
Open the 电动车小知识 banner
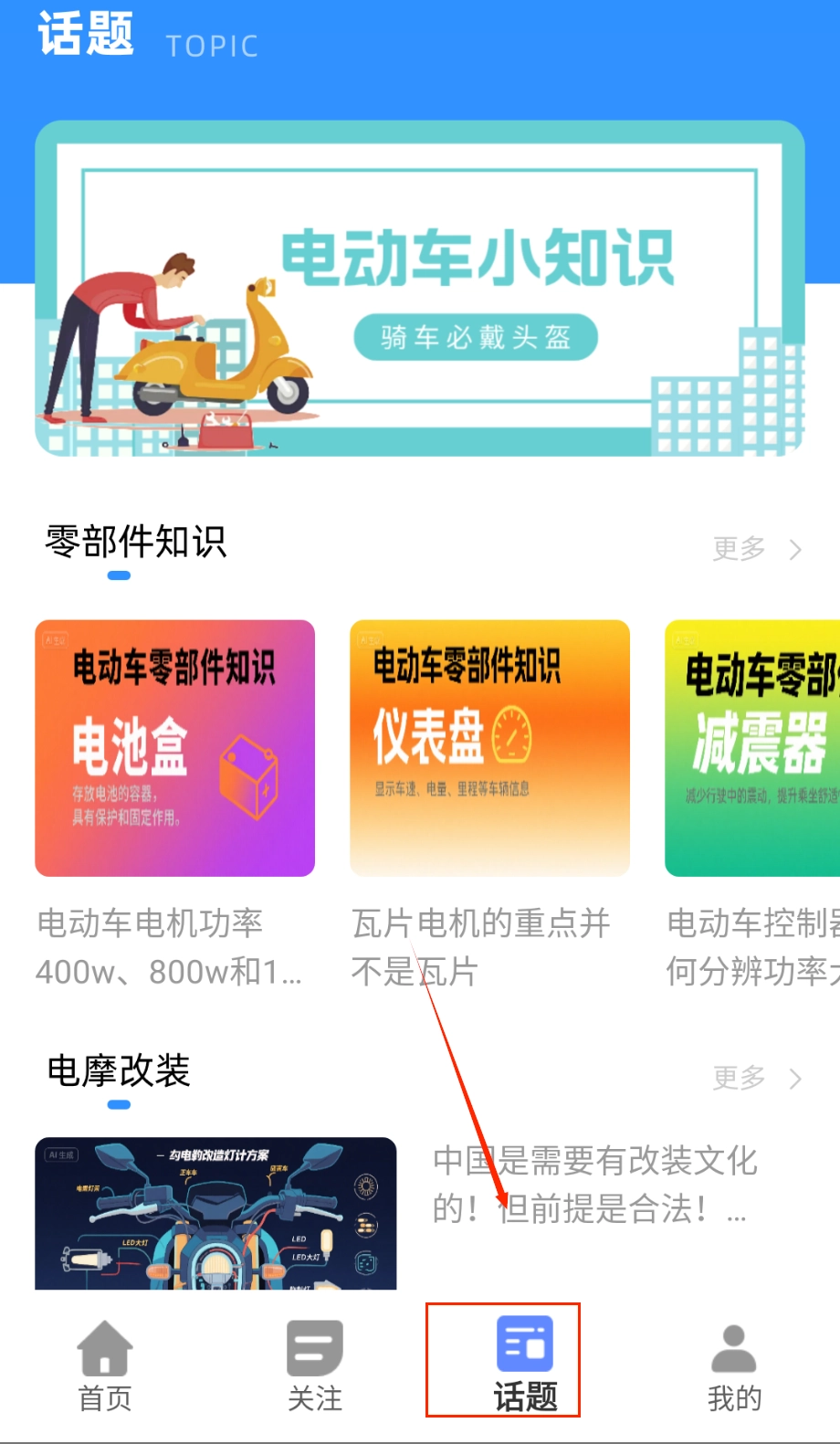click(420, 288)
